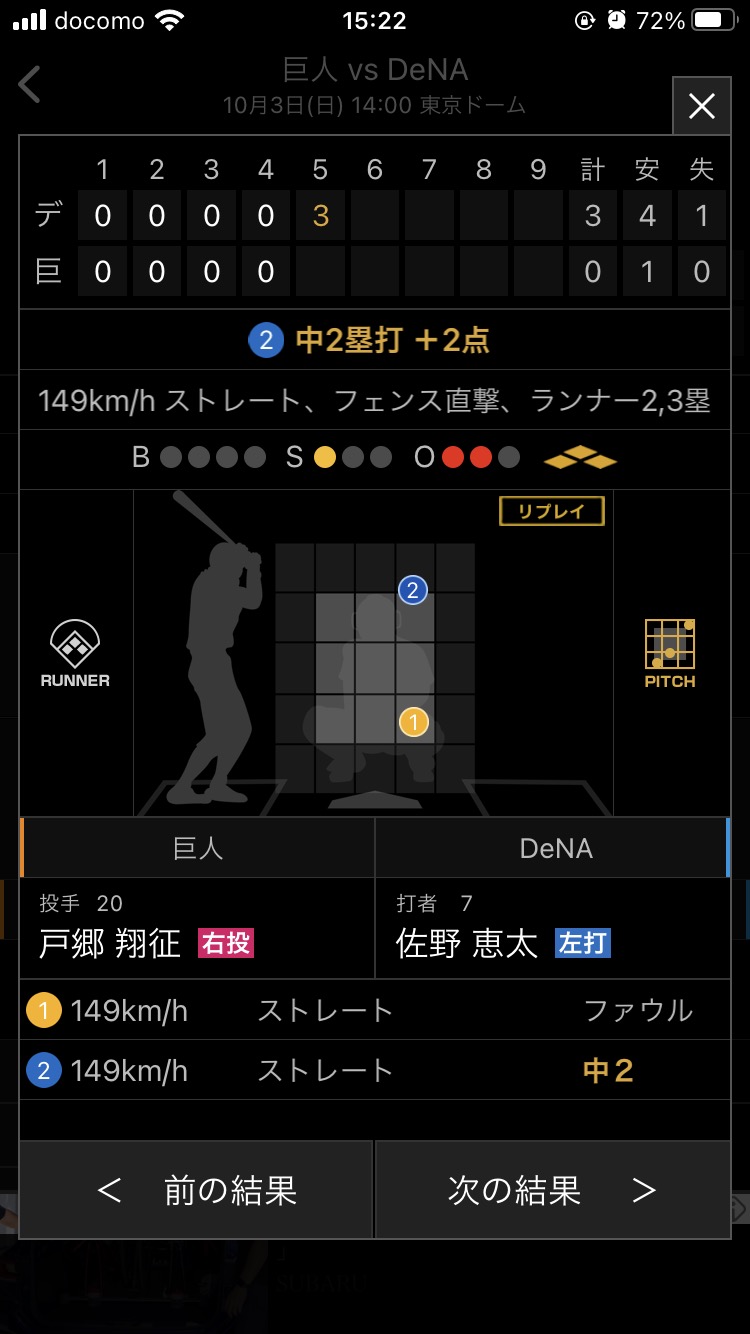Image resolution: width=750 pixels, height=1334 pixels.
Task: Select the 巨人 team tab
Action: click(198, 848)
